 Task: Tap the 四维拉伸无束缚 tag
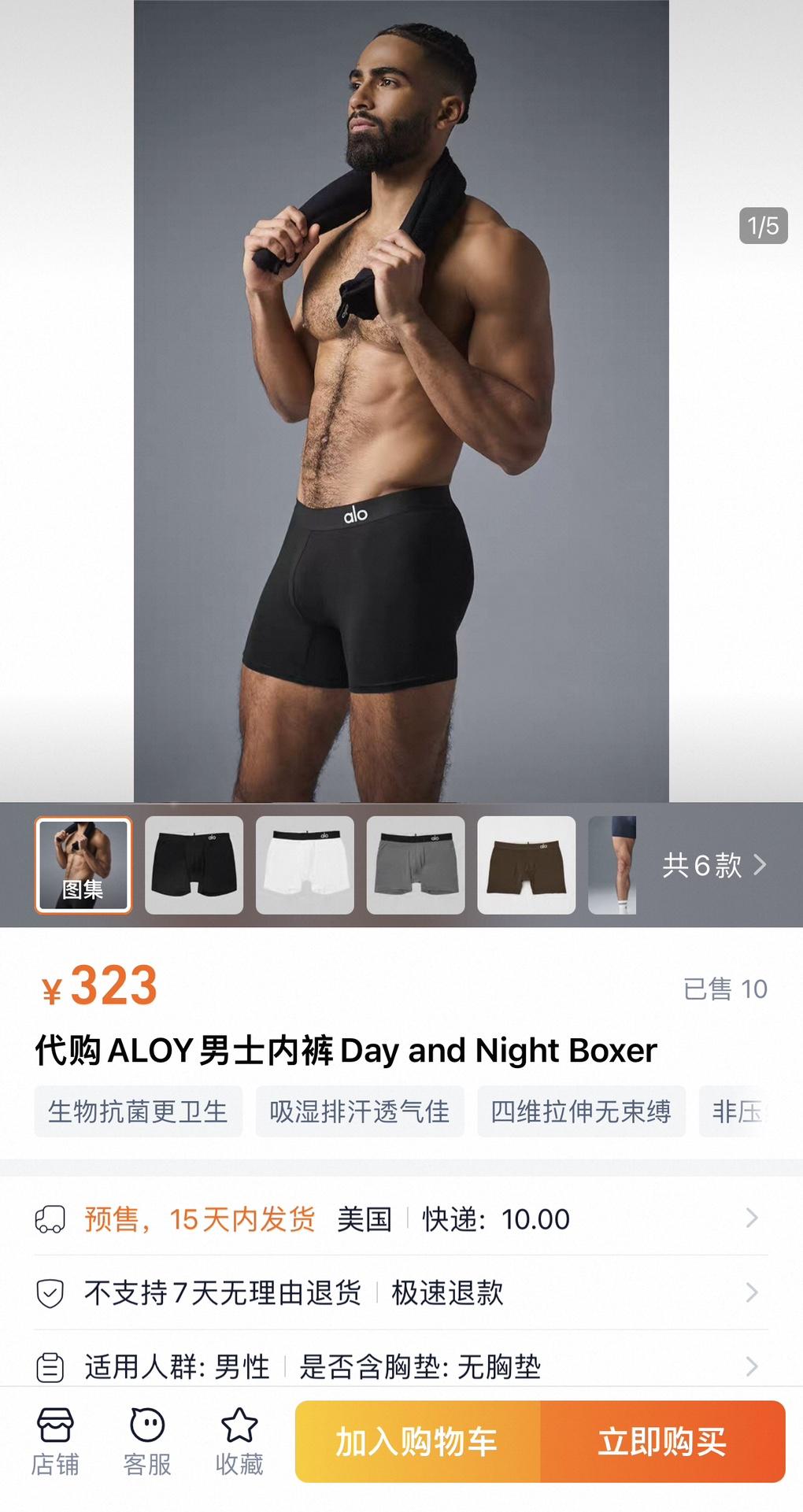(x=581, y=1111)
